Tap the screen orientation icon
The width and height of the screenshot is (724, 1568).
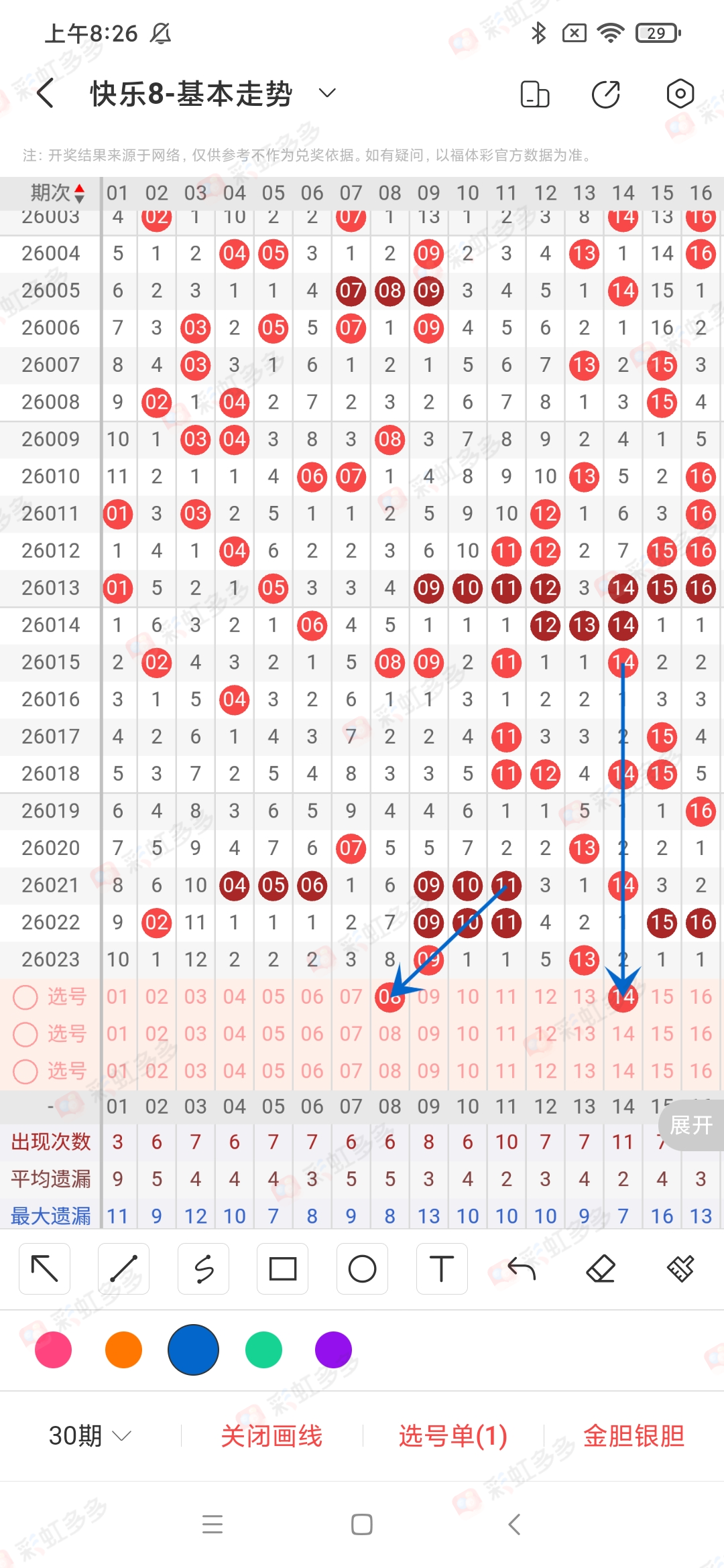tap(534, 94)
